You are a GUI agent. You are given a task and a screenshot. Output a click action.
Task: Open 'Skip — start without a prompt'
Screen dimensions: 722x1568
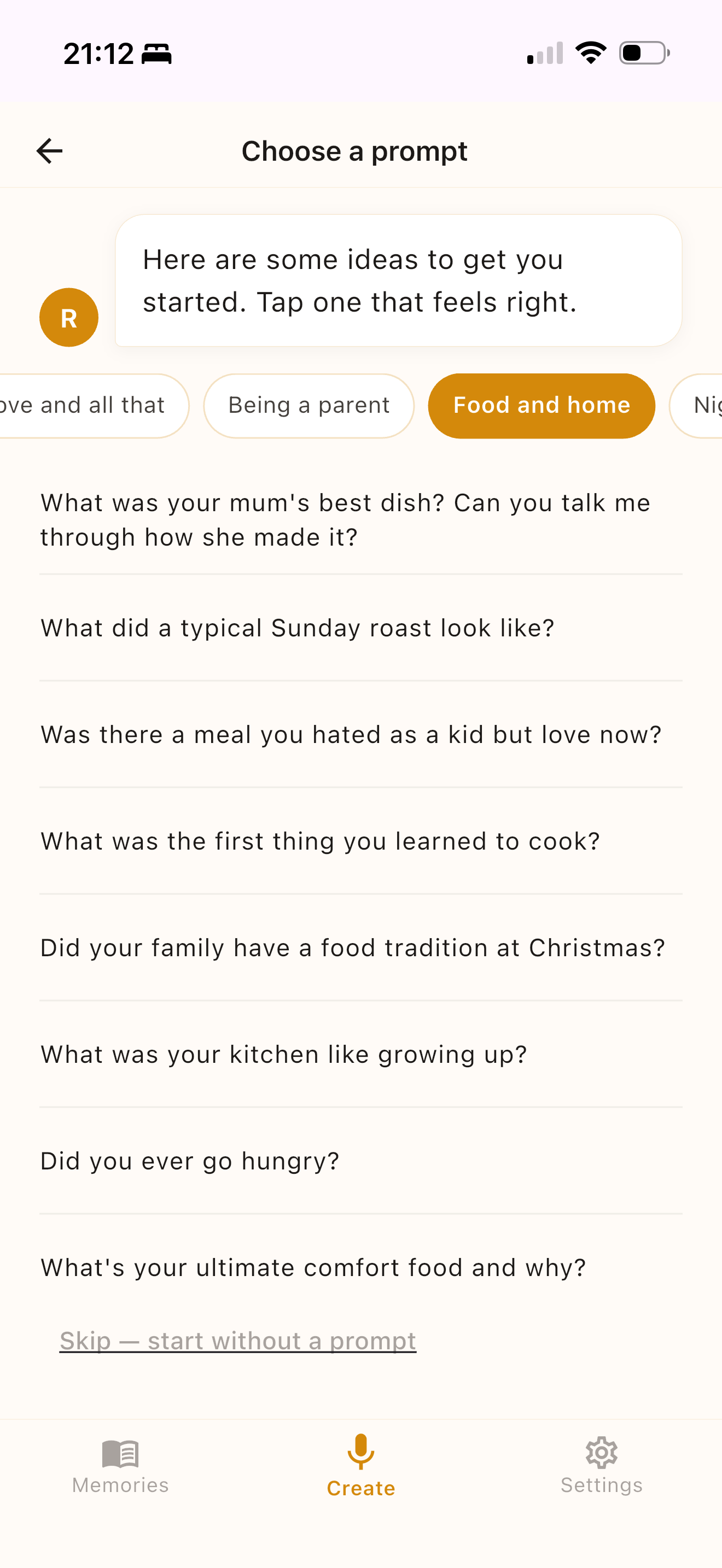pyautogui.click(x=238, y=1341)
